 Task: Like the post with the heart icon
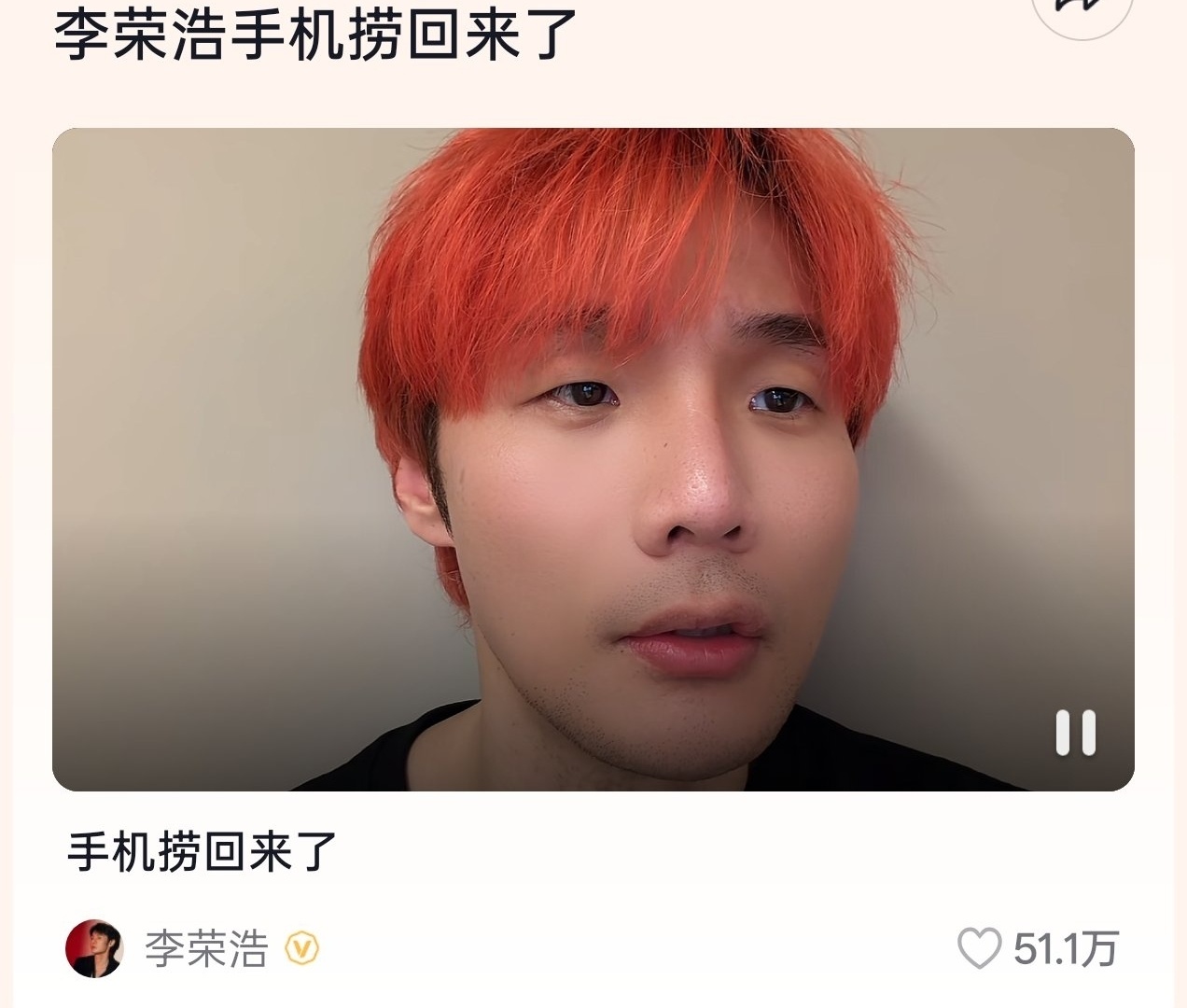pos(979,948)
